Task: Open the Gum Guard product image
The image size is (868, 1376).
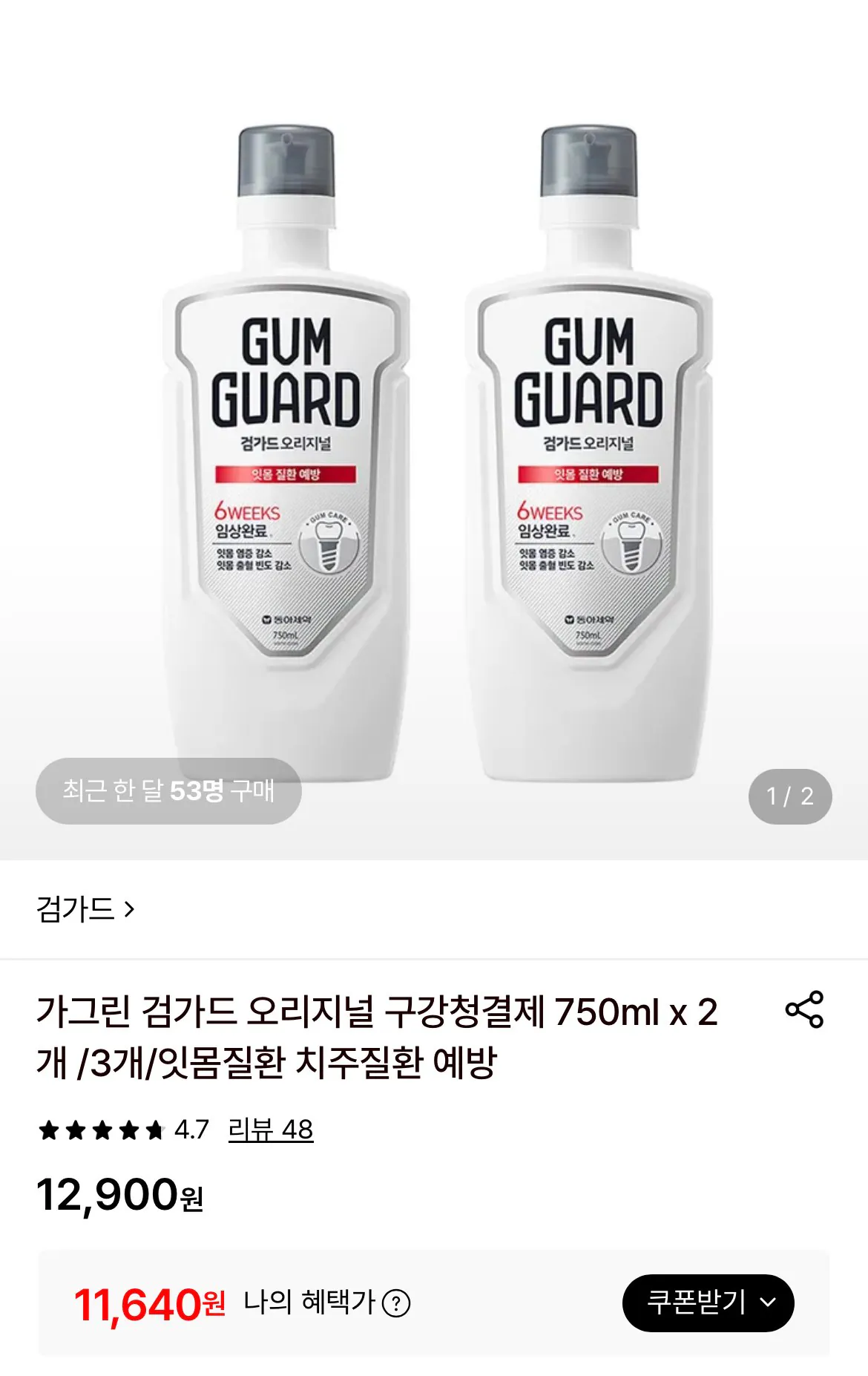Action: point(434,430)
